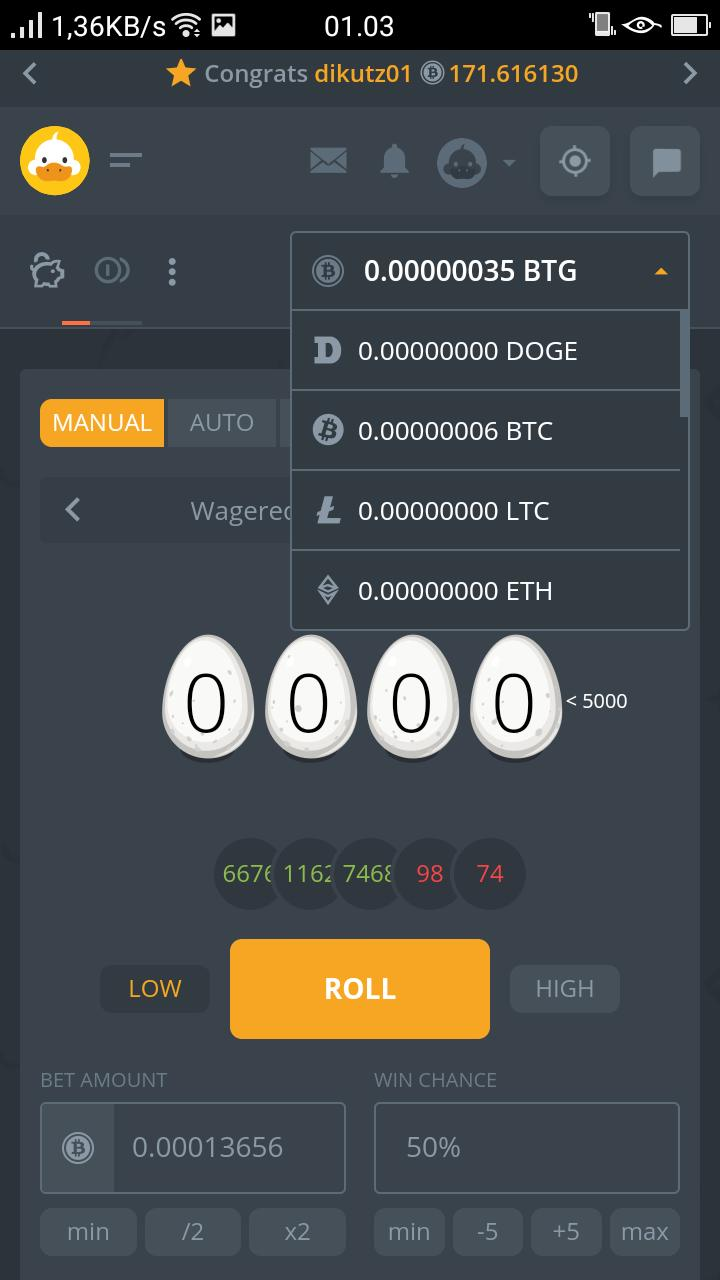Open the piggy bank tab
This screenshot has height=1280, width=720.
pos(47,271)
